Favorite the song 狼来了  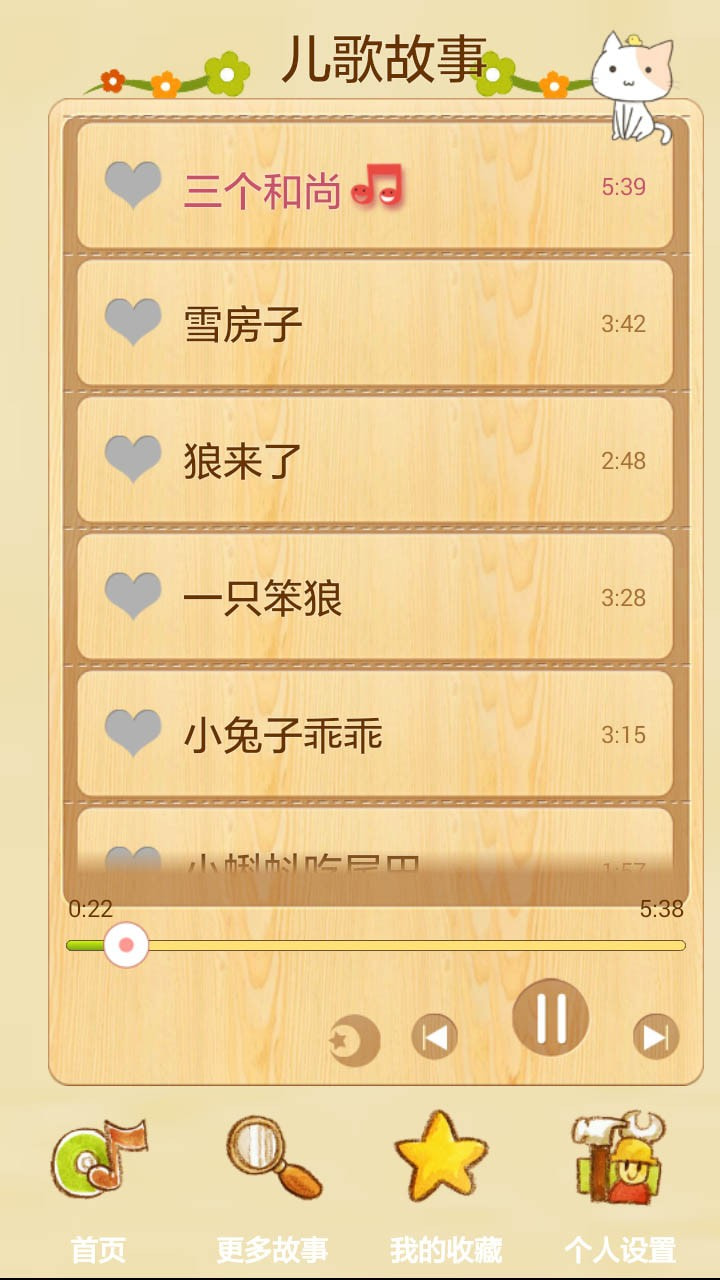point(133,458)
